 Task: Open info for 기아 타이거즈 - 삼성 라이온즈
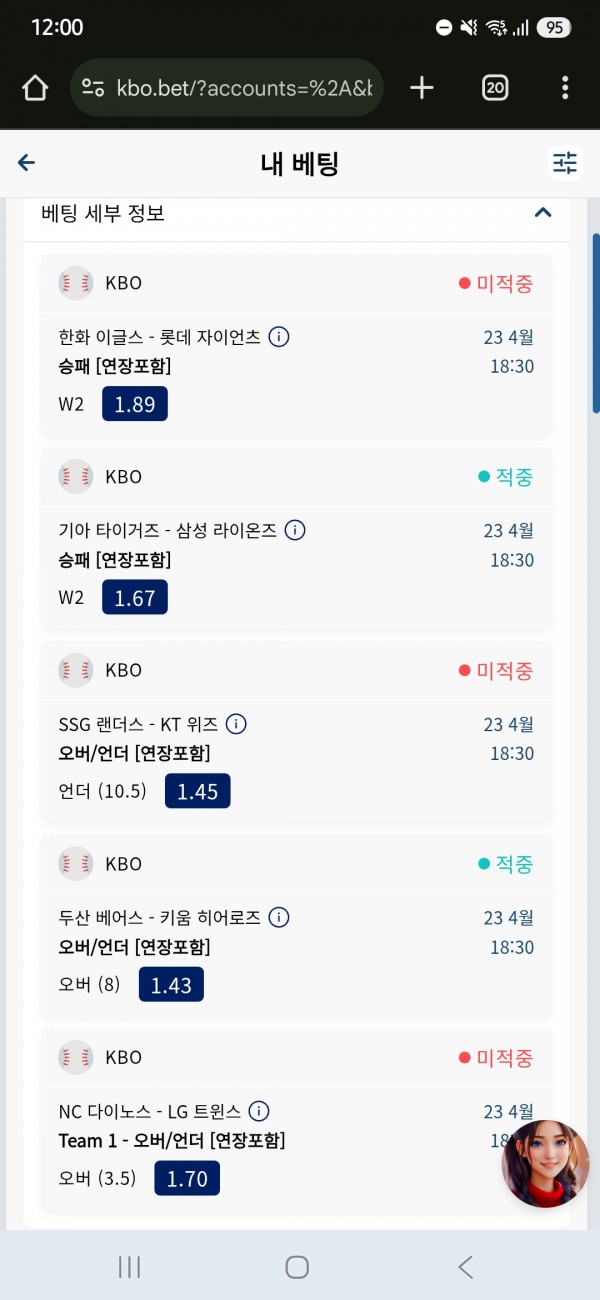pos(295,530)
